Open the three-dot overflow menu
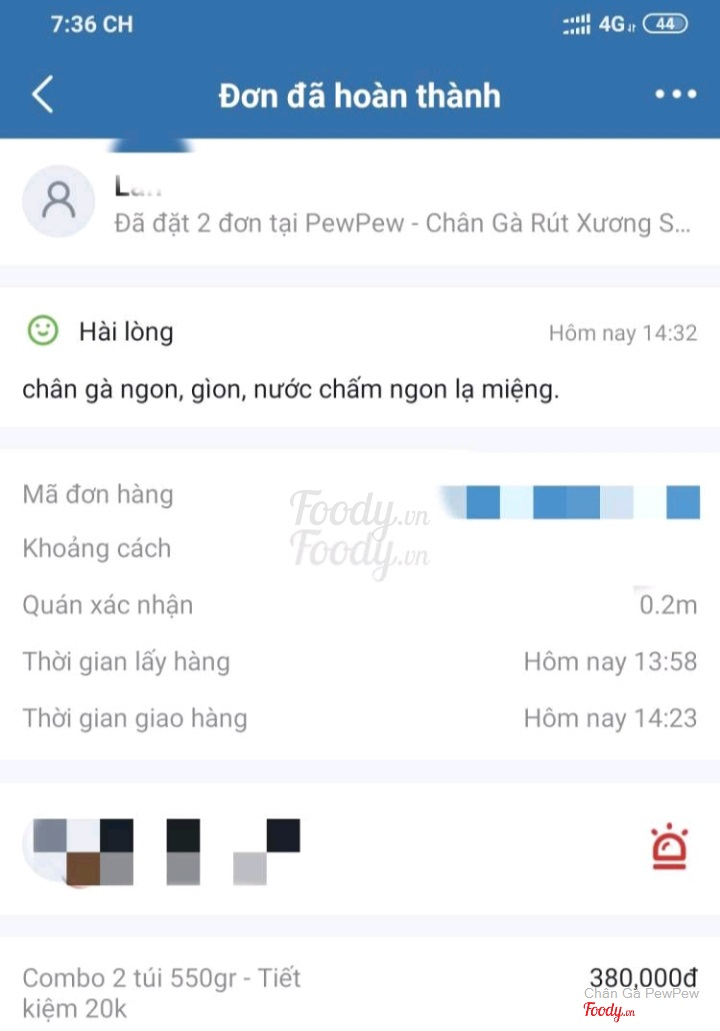Screen dimensions: 720x1031 675,95
